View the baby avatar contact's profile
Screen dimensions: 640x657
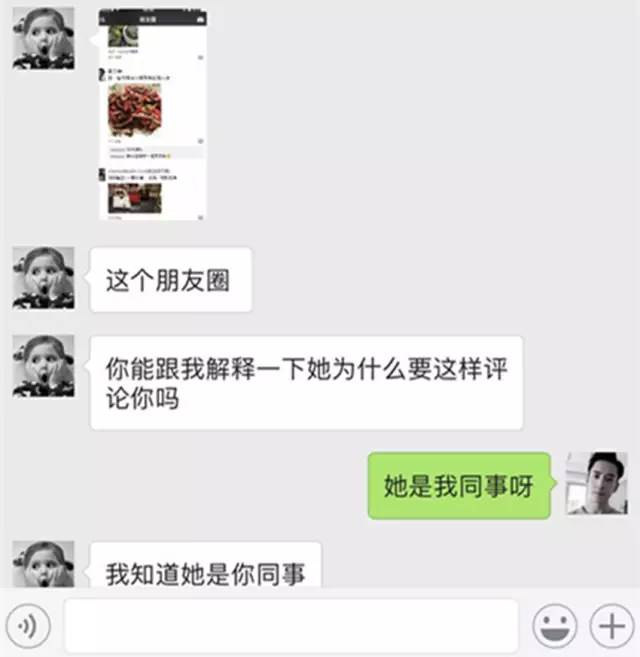tap(43, 277)
